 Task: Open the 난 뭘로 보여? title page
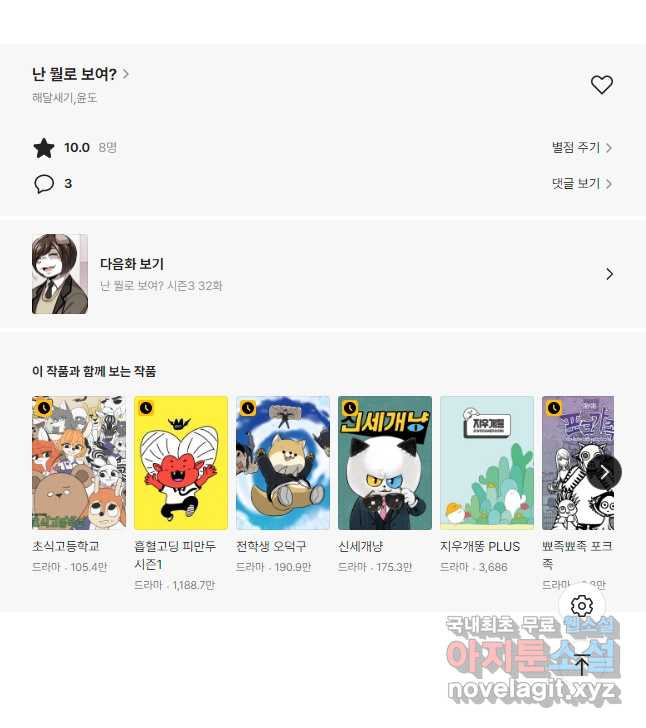tap(80, 74)
